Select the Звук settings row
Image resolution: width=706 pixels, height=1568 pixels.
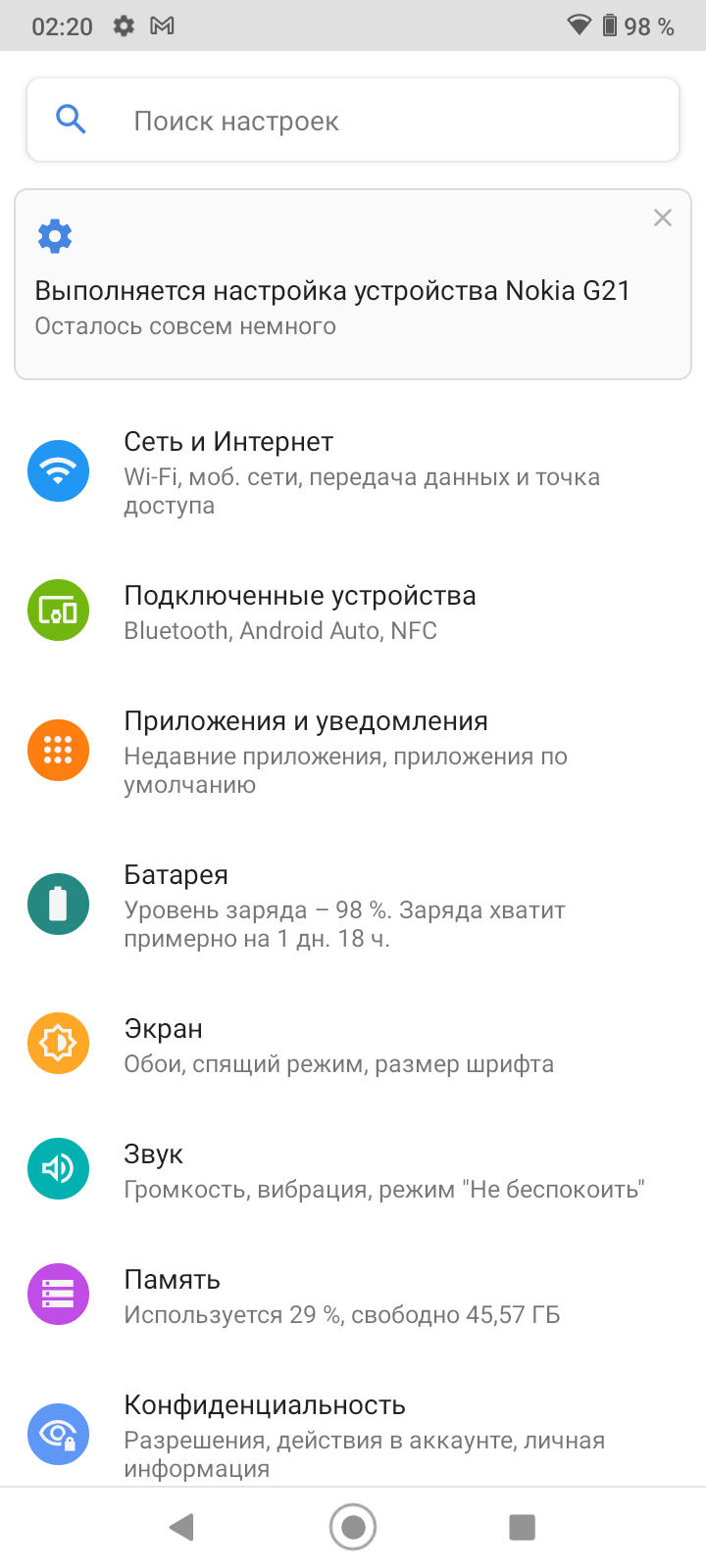tap(353, 1170)
